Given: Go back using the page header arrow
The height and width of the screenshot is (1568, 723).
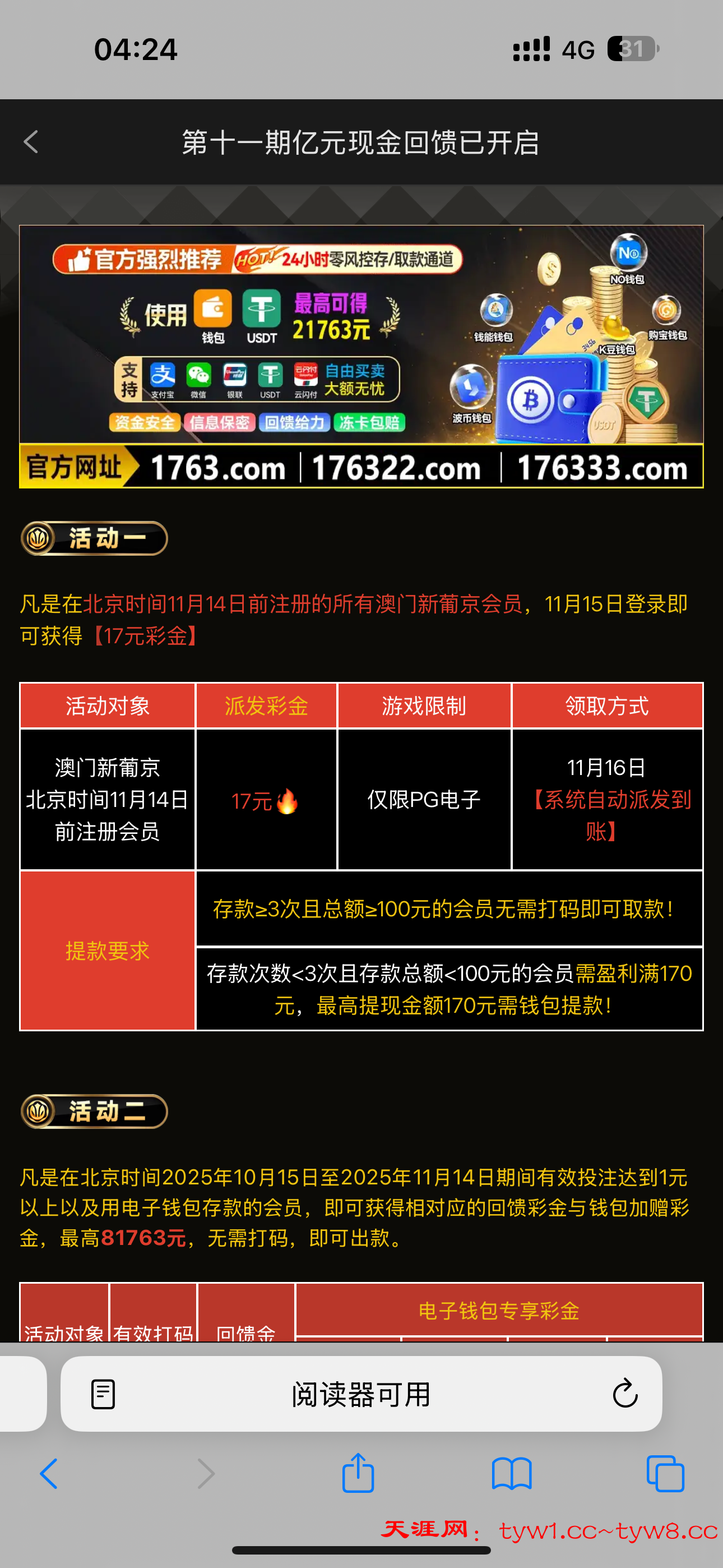Looking at the screenshot, I should click(31, 142).
